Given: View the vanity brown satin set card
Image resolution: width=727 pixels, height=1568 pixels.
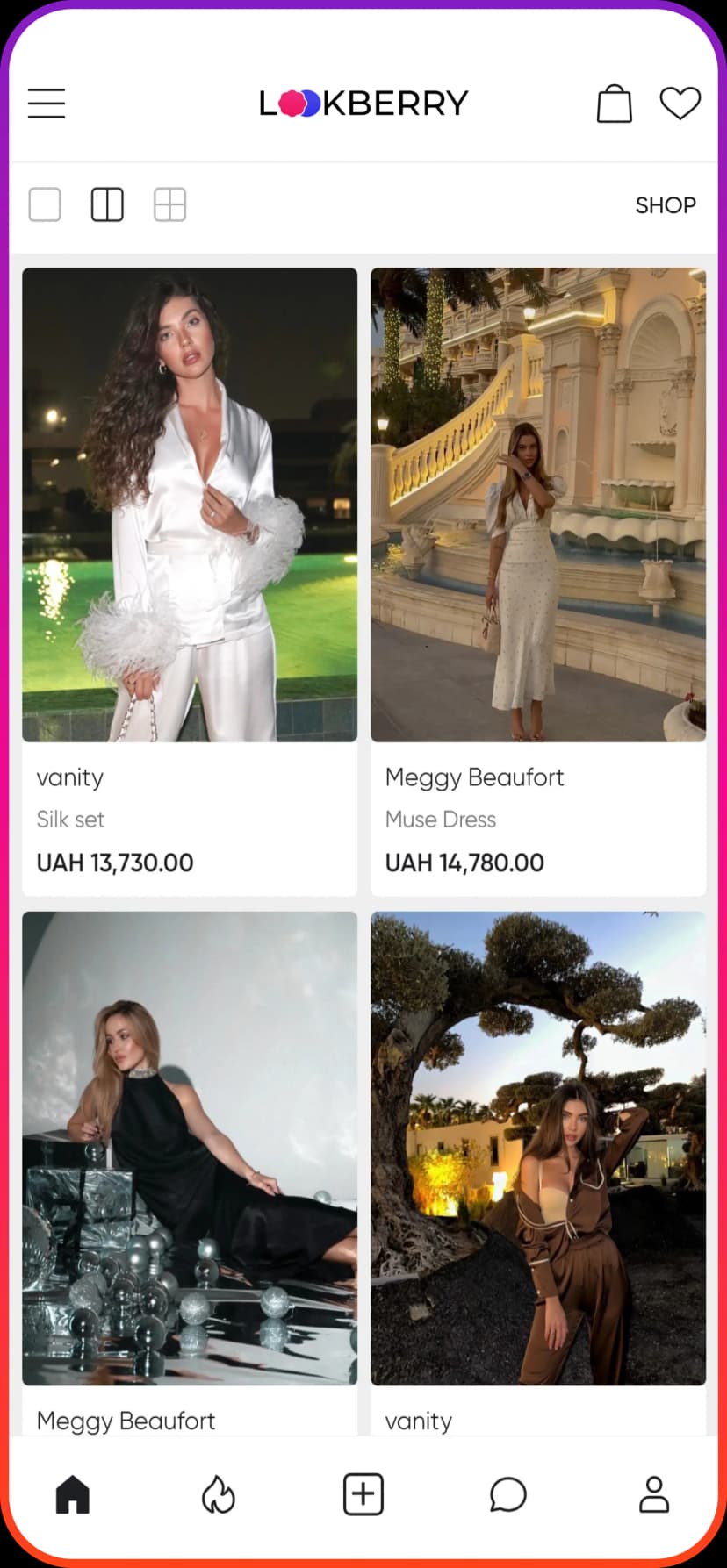Looking at the screenshot, I should coord(538,1149).
